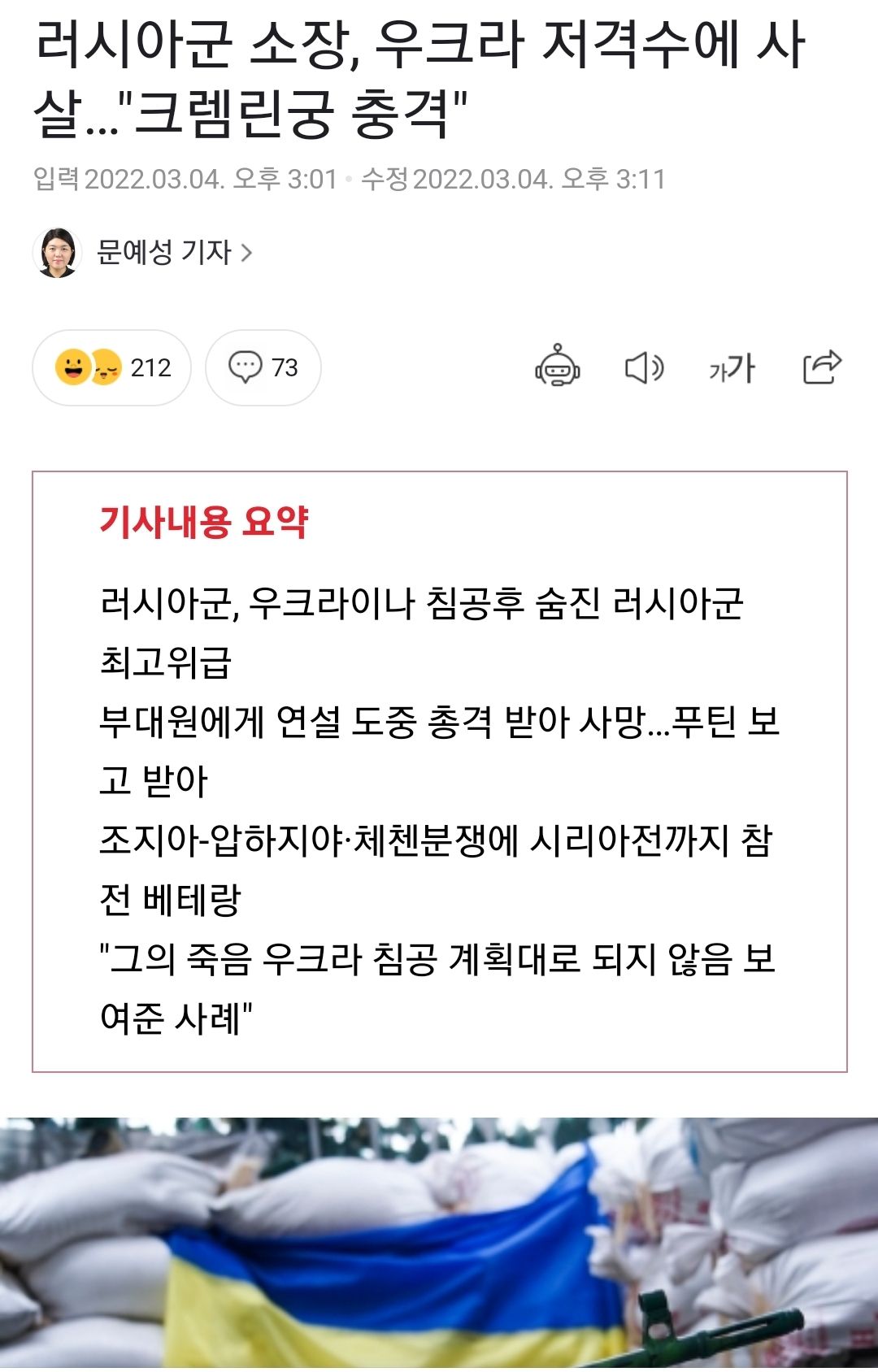Open the comments button showing 73

[263, 368]
